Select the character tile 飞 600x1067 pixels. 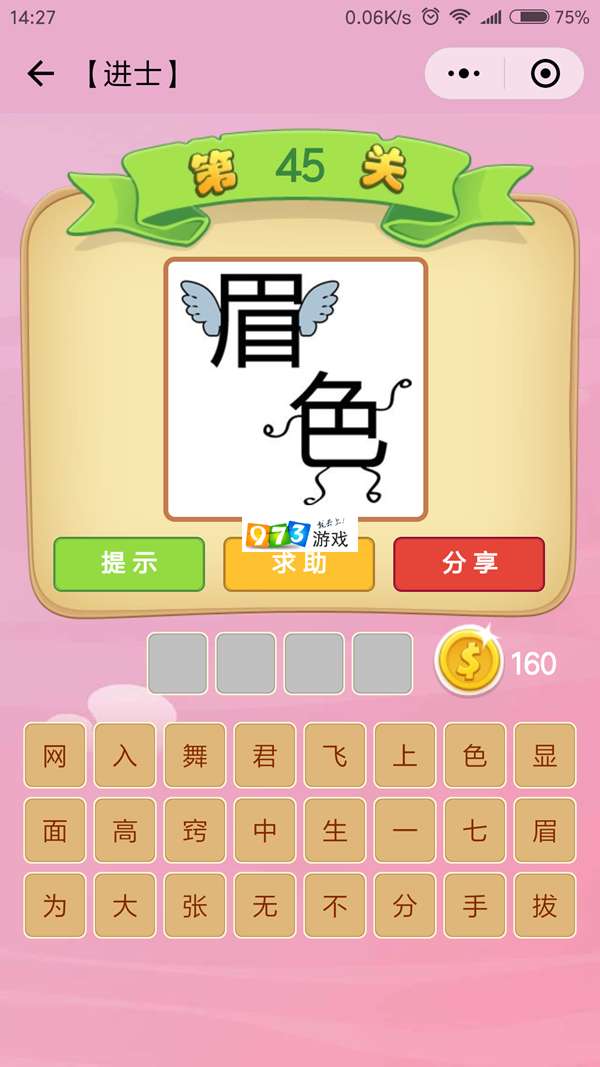(x=335, y=756)
